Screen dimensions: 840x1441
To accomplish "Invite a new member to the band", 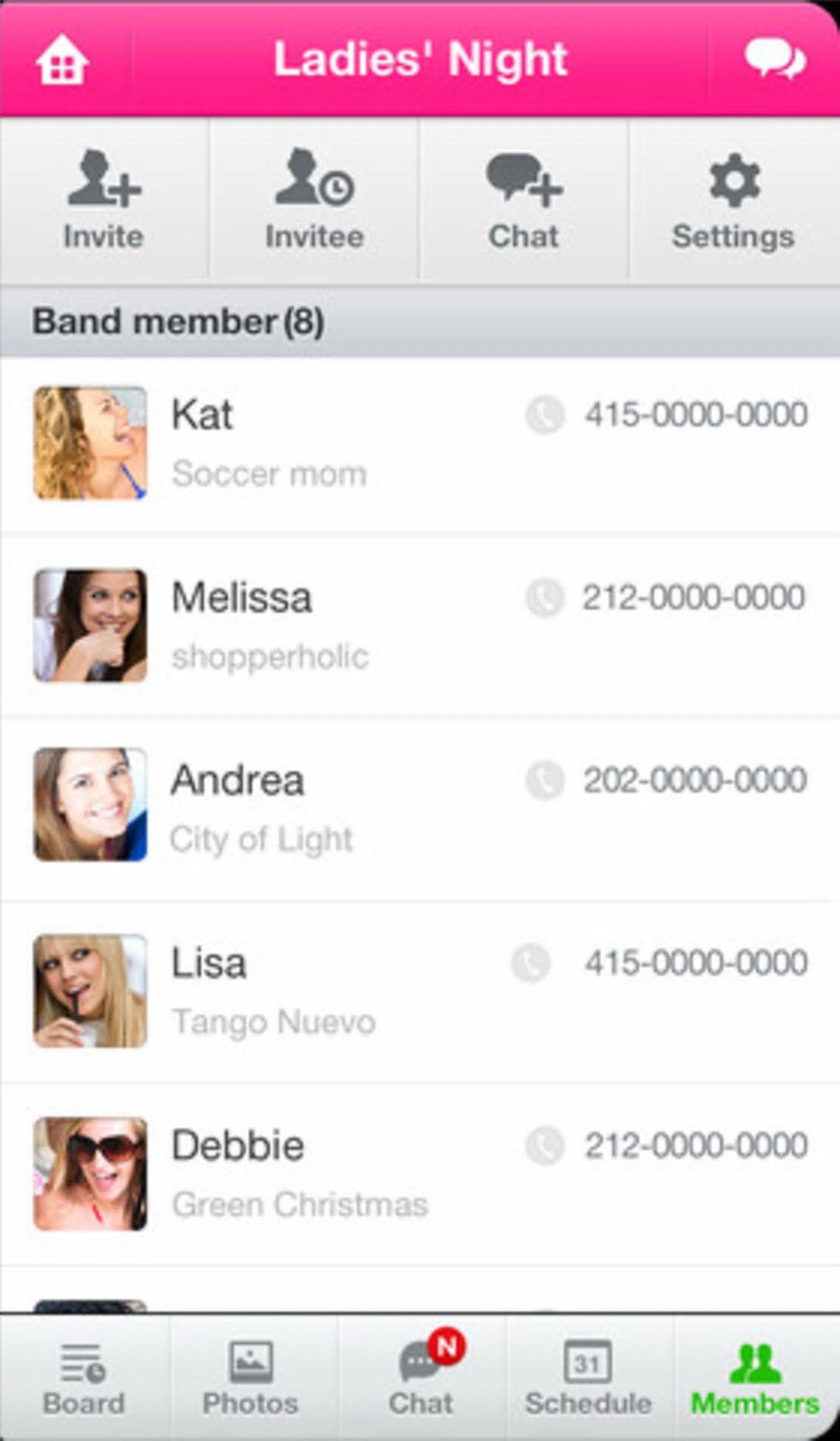I will pyautogui.click(x=104, y=200).
